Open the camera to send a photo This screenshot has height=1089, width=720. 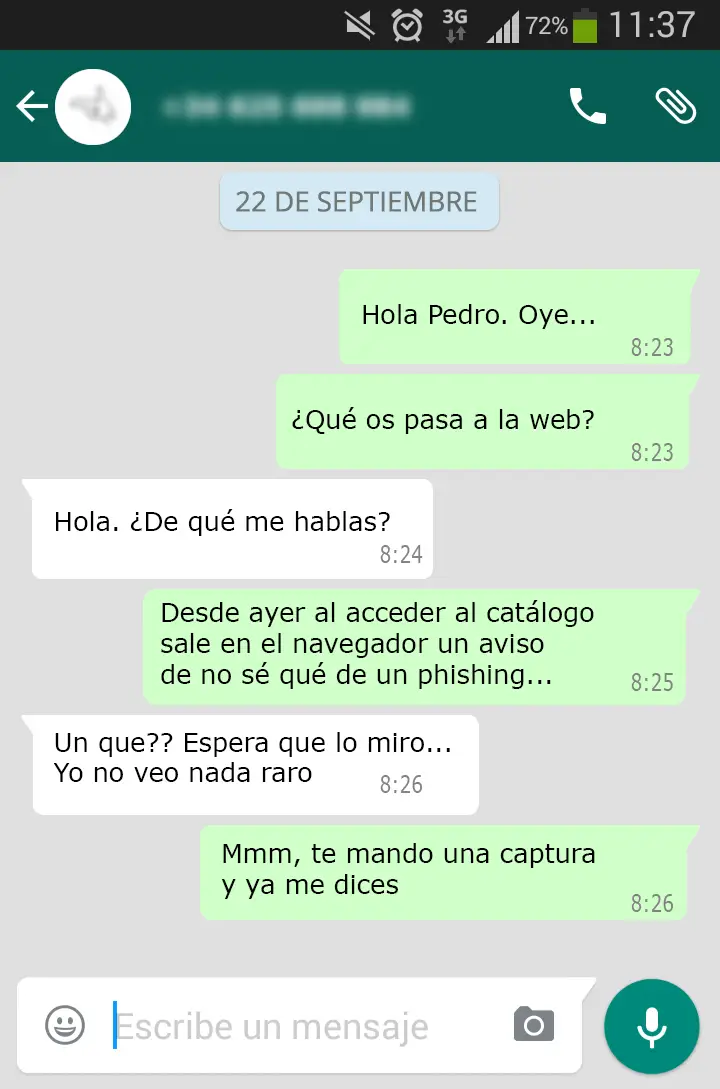[534, 1025]
